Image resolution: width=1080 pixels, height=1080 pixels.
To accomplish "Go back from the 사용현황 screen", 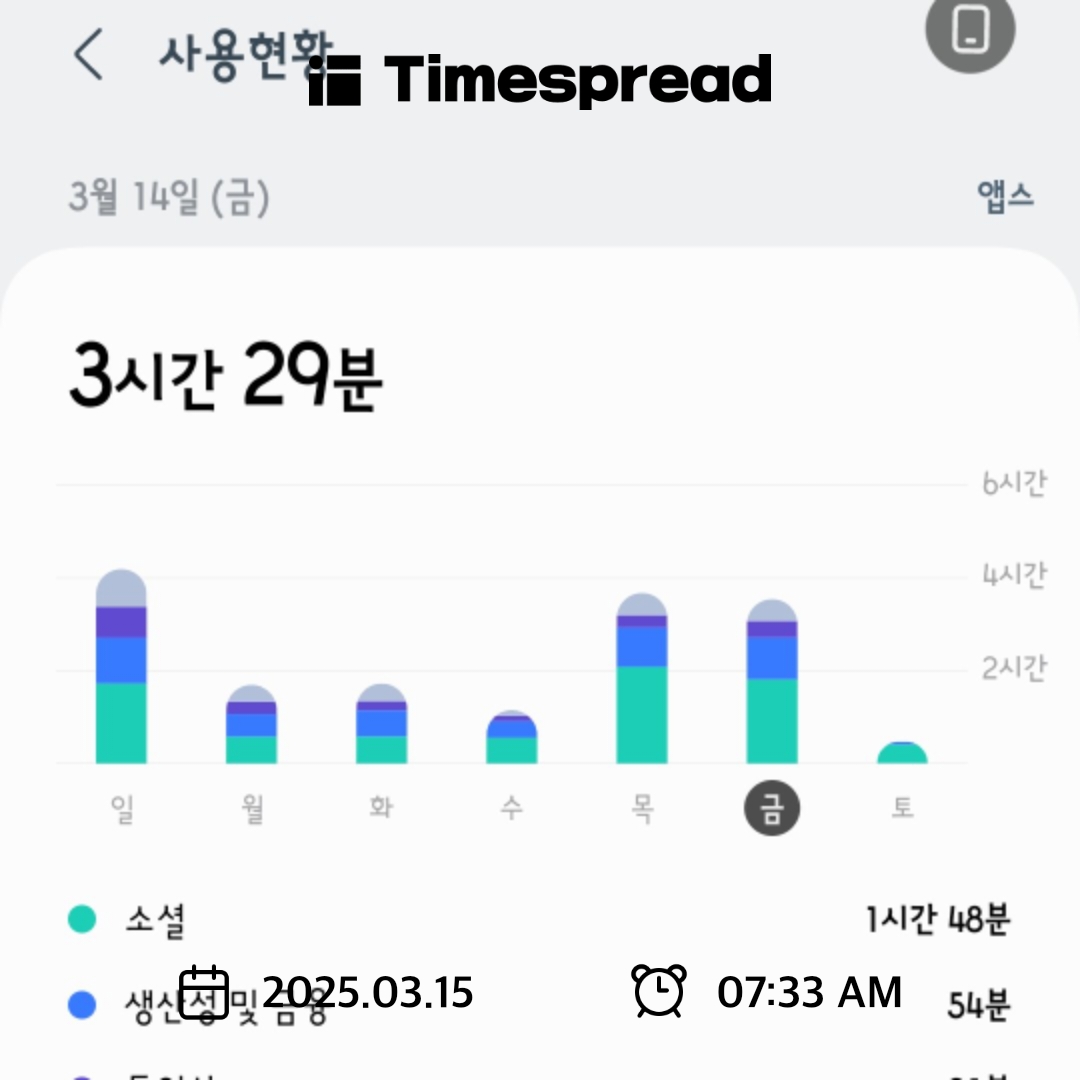I will point(88,55).
